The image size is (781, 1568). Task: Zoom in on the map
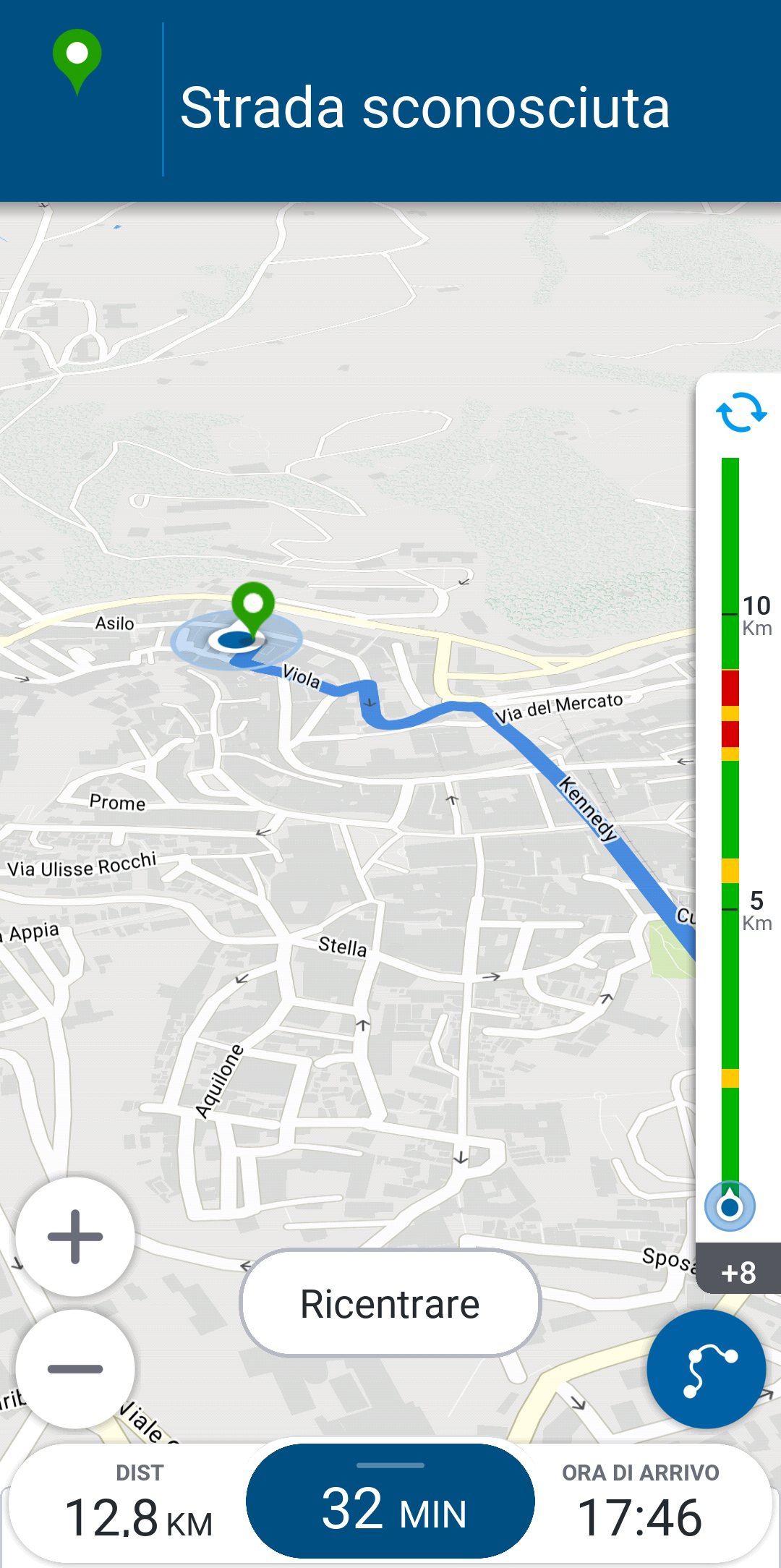75,1236
